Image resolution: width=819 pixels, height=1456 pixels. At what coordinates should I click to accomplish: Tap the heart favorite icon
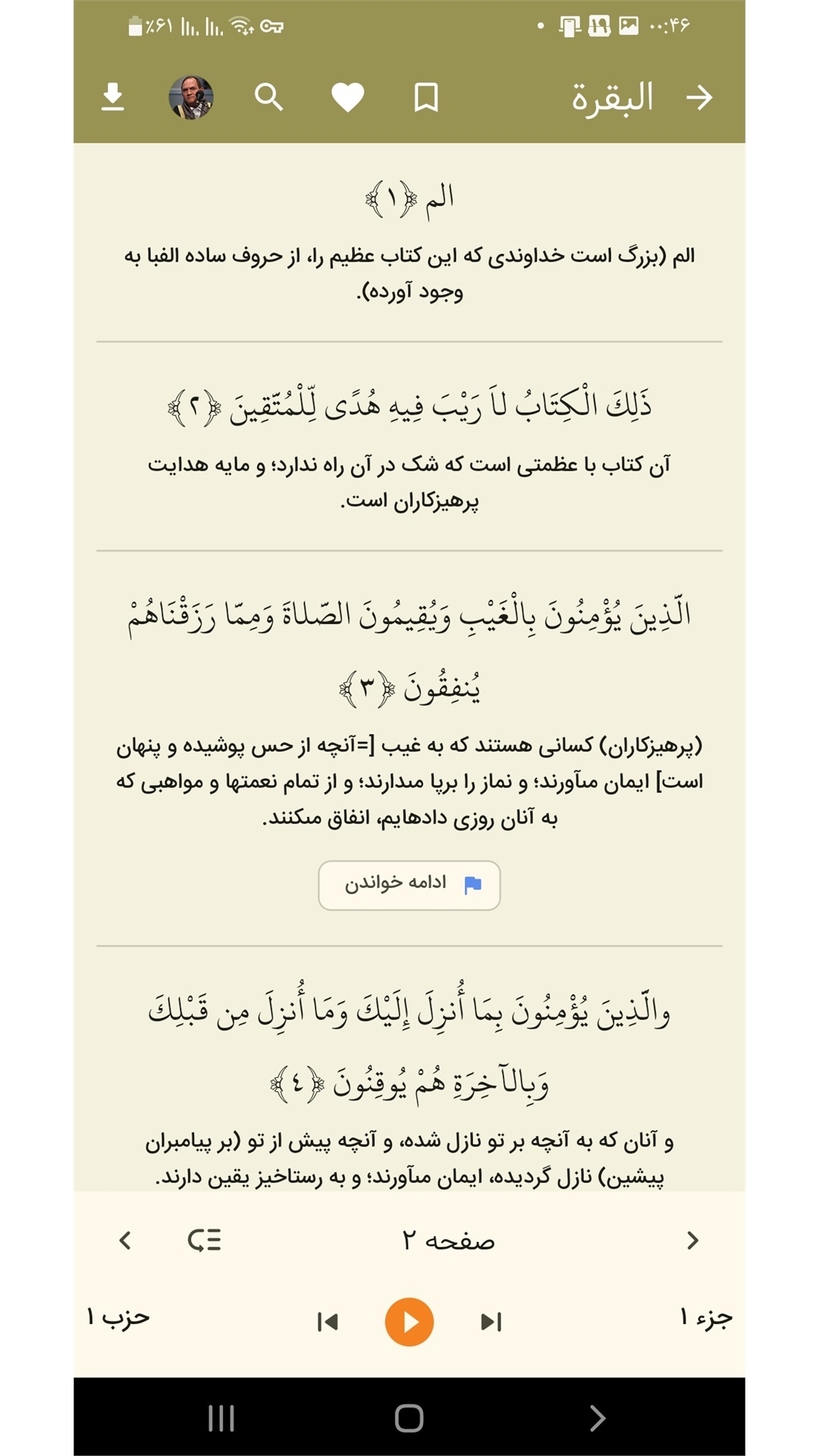tap(348, 97)
